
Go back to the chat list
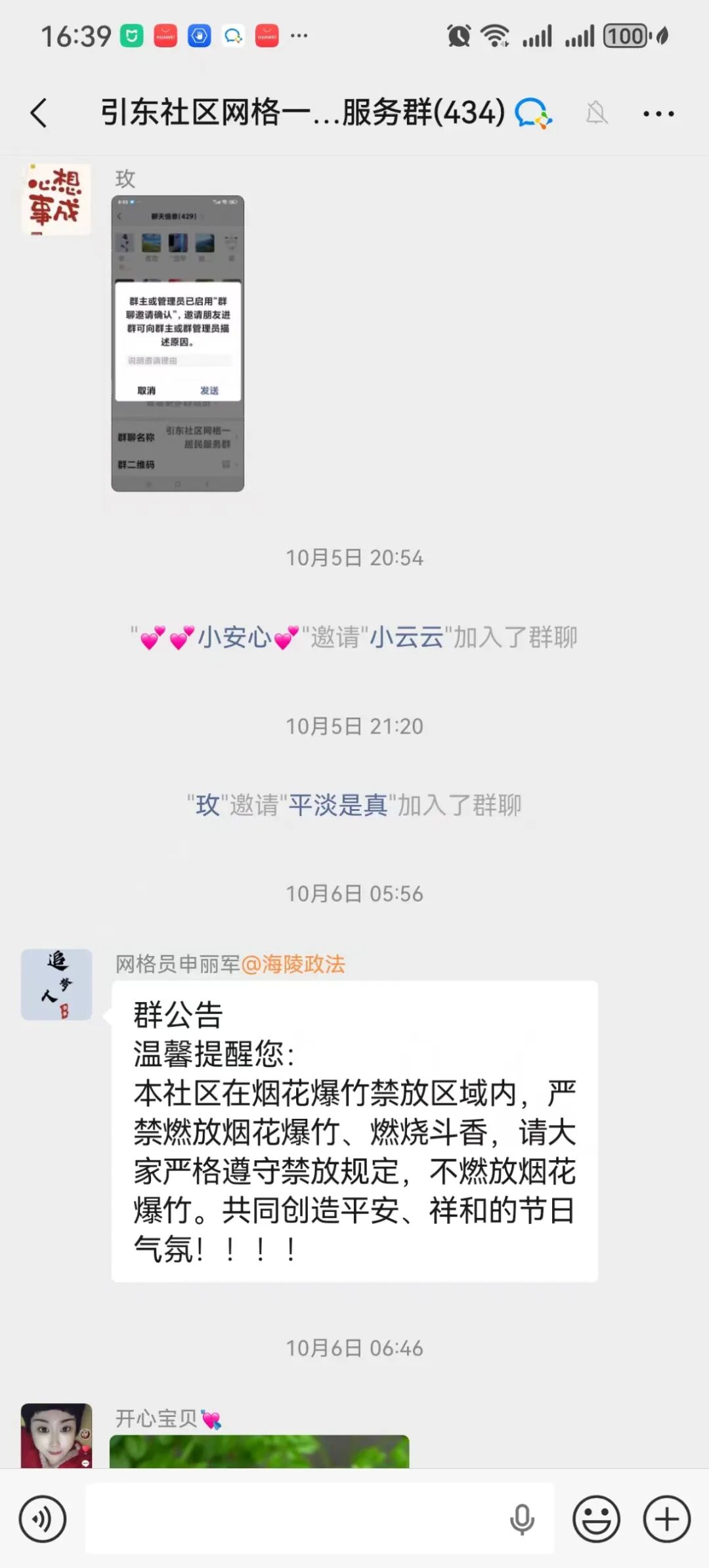39,113
